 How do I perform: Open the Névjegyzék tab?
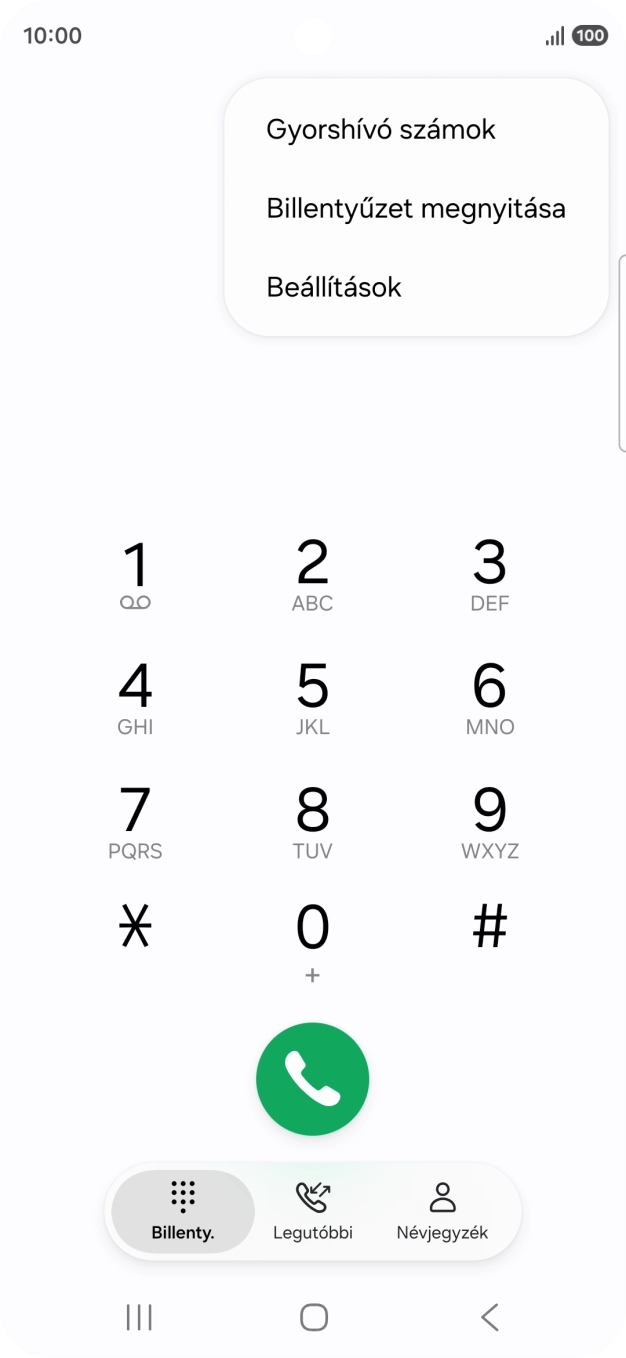click(442, 1211)
